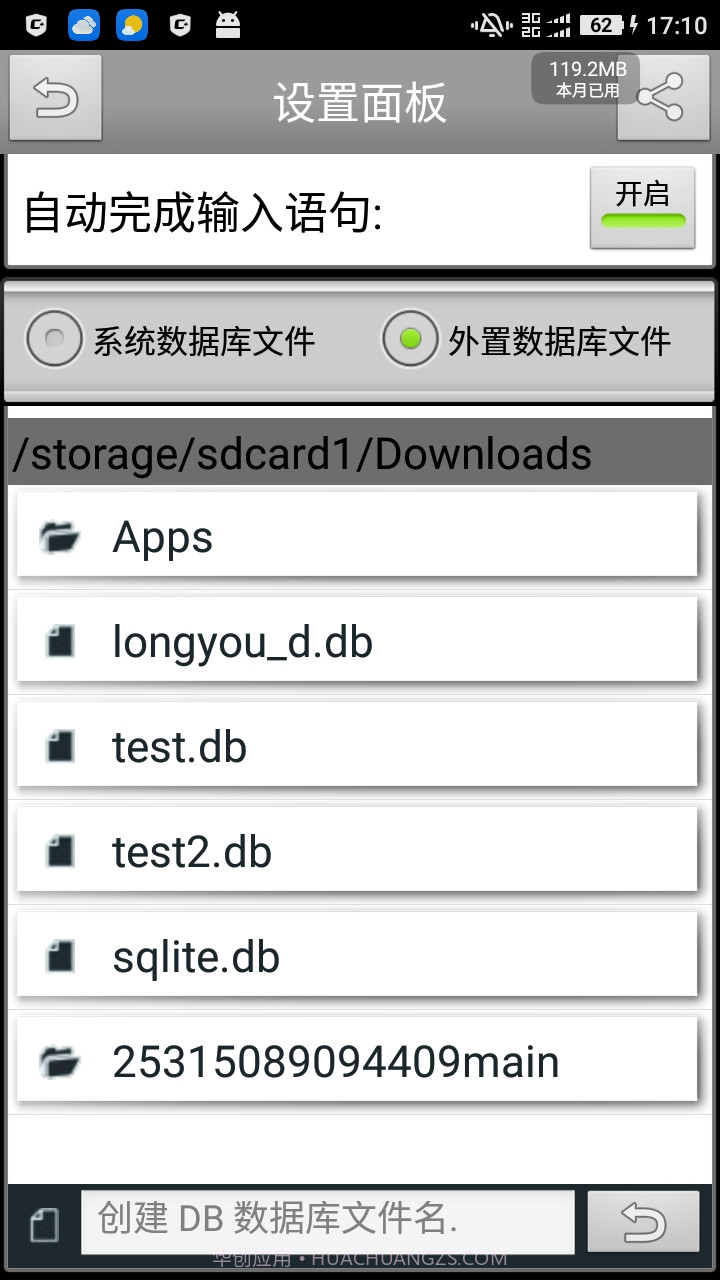Select the 外置数据库文件 radio button

pos(410,341)
